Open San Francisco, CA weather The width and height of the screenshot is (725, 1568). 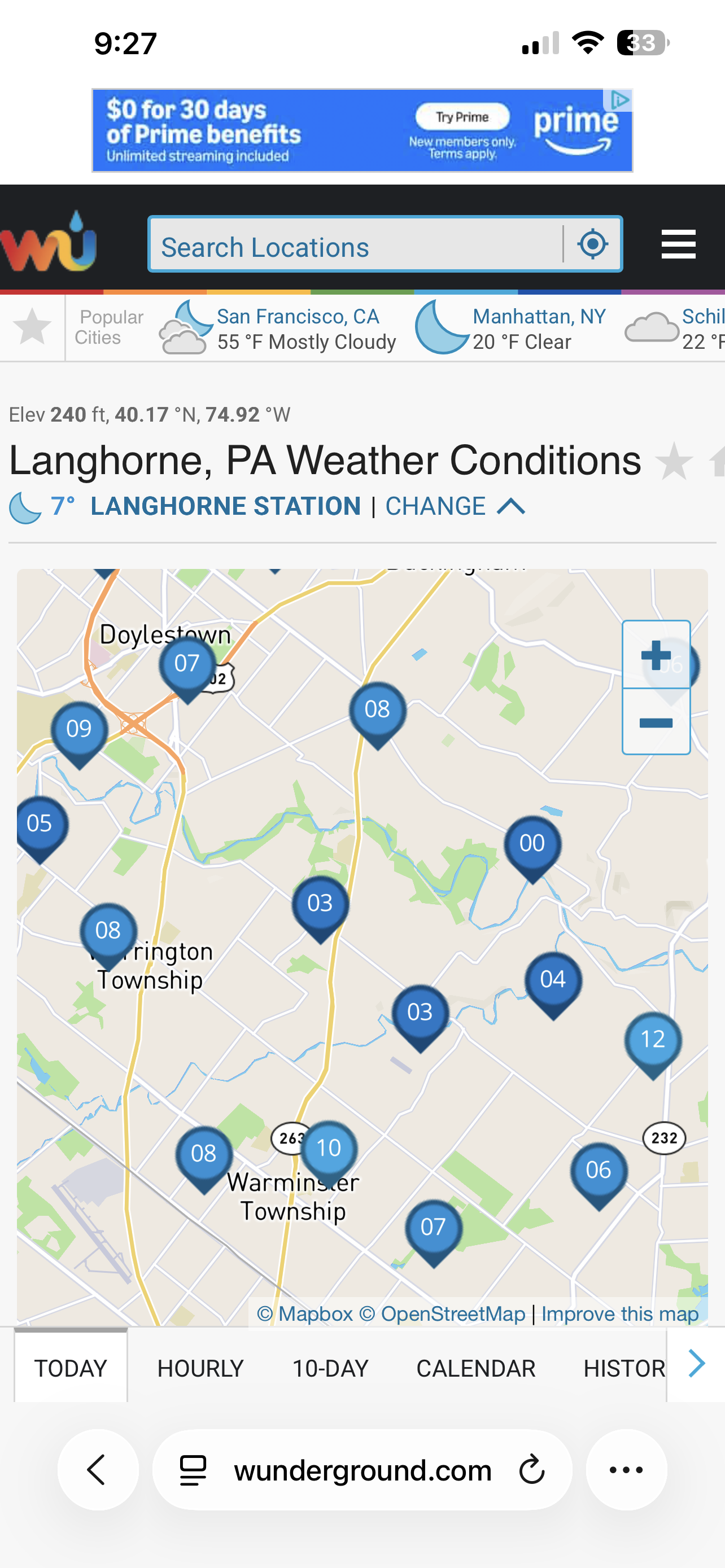pos(298,317)
